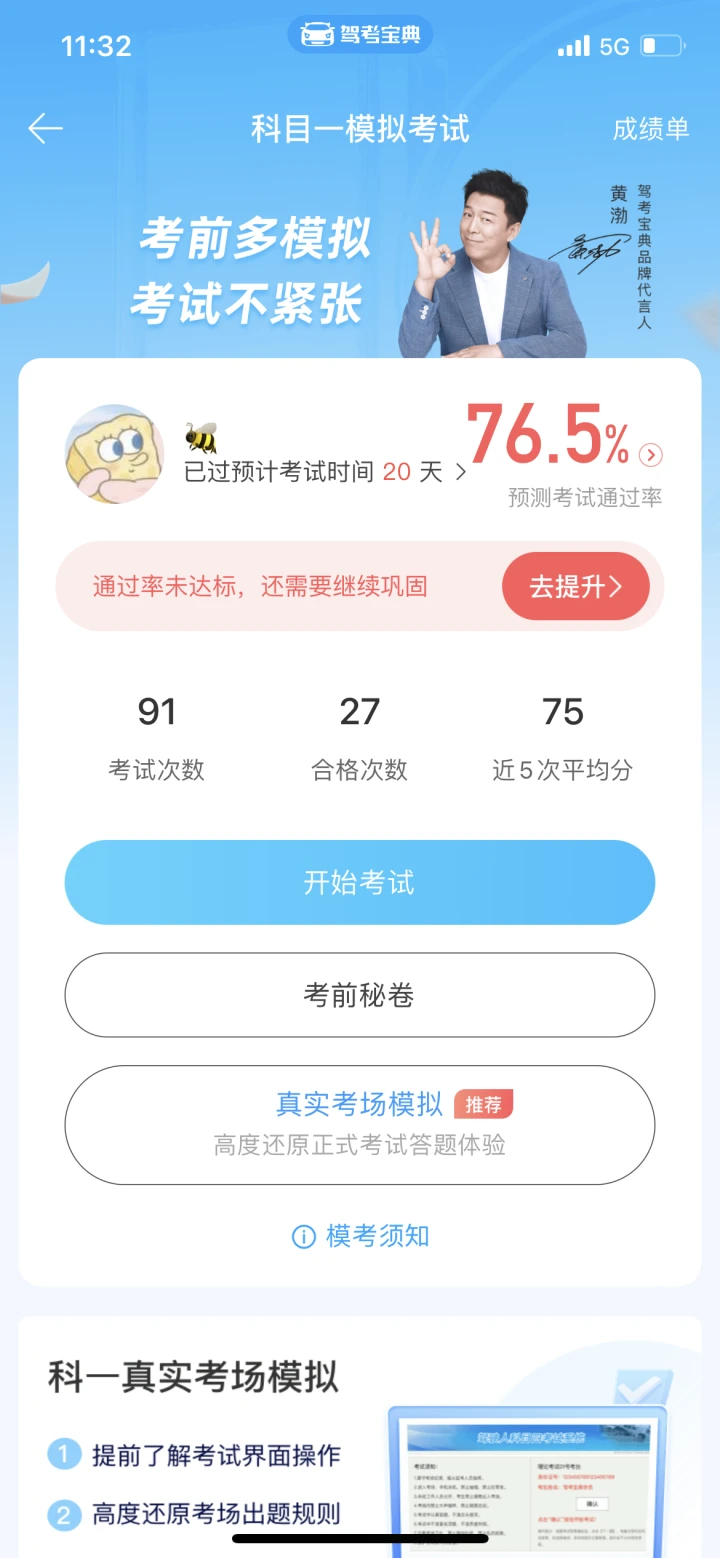Tap the 去提升 improvement button
The height and width of the screenshot is (1558, 720).
tap(575, 587)
